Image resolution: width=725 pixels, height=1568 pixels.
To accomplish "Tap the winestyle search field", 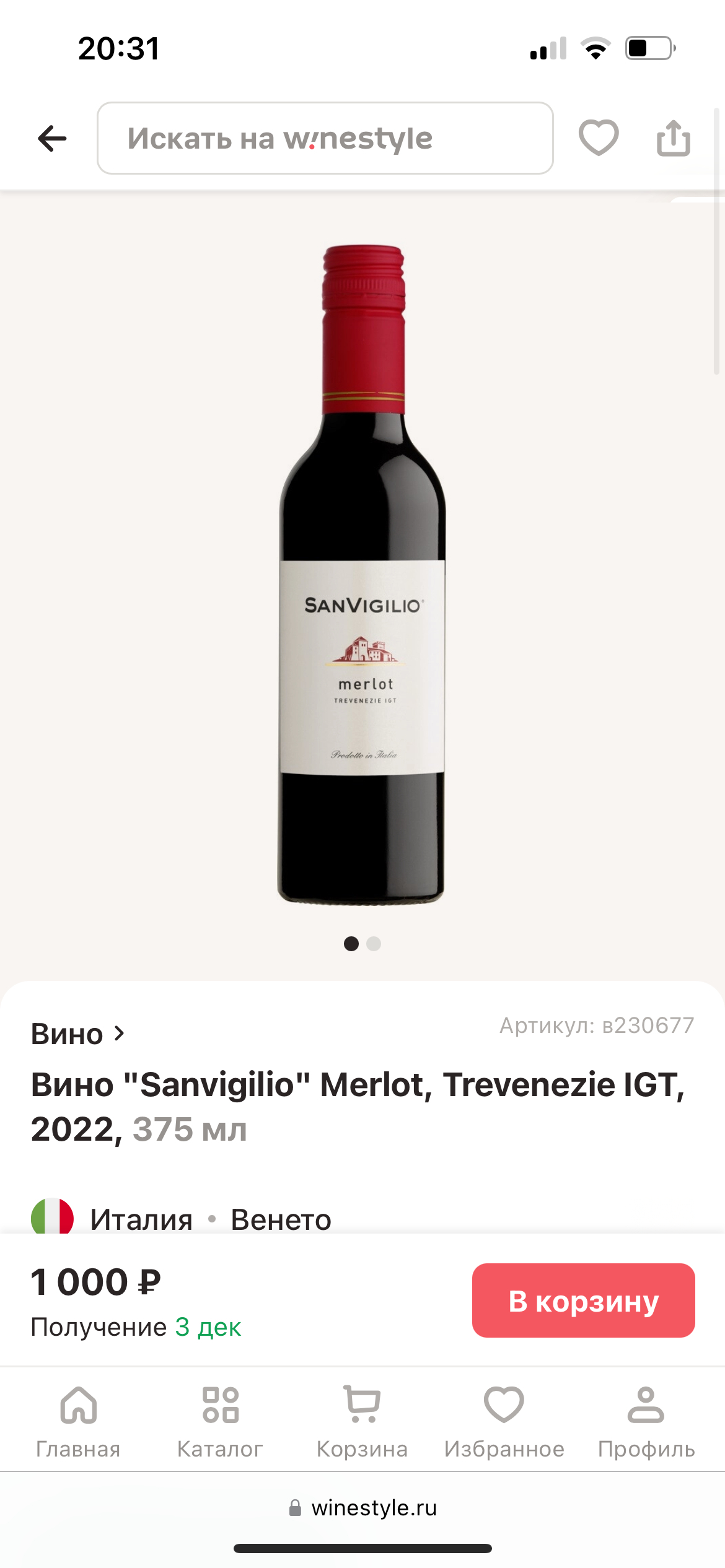I will coord(325,138).
